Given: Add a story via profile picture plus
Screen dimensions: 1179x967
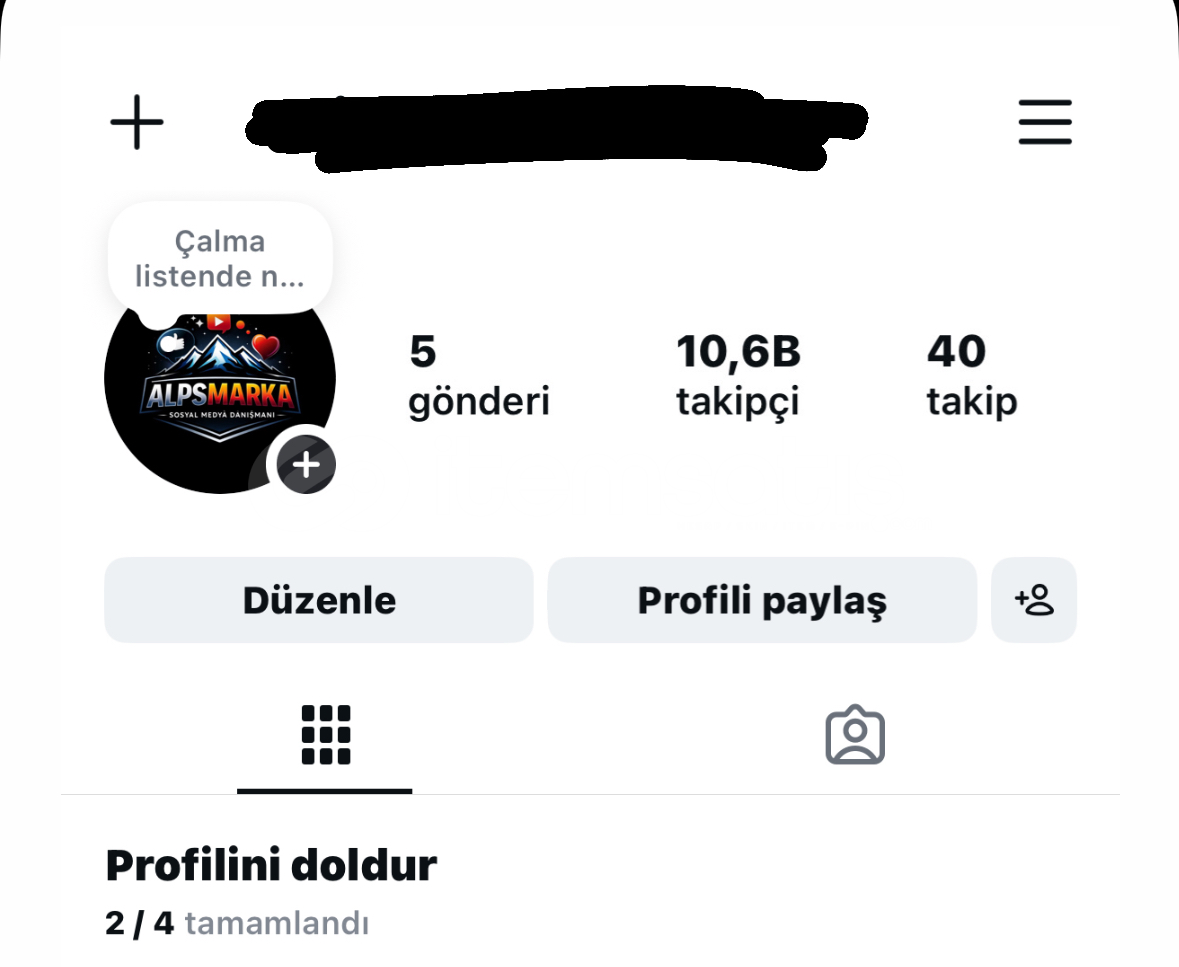Looking at the screenshot, I should [306, 465].
